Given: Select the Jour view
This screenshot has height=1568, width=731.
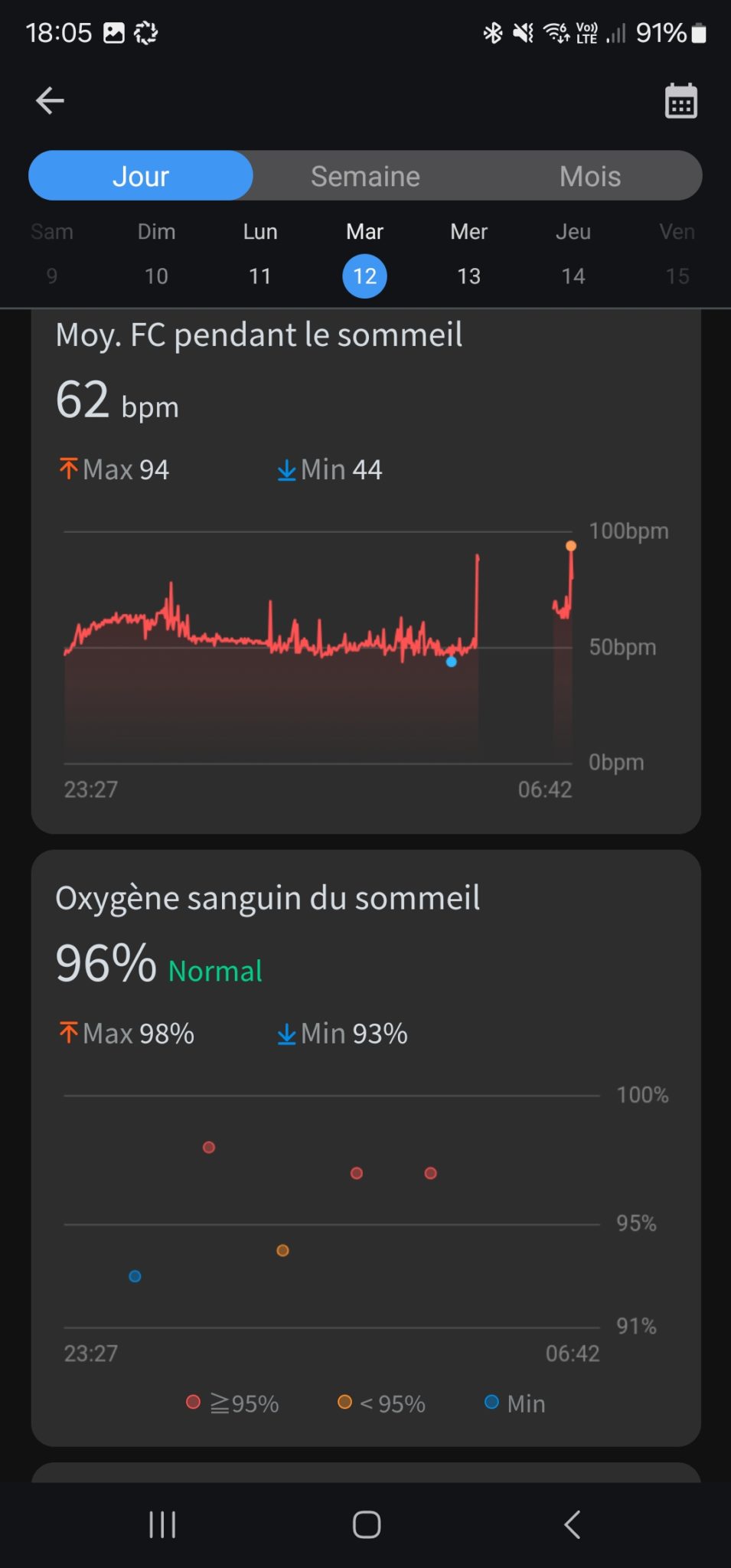Looking at the screenshot, I should pos(141,176).
